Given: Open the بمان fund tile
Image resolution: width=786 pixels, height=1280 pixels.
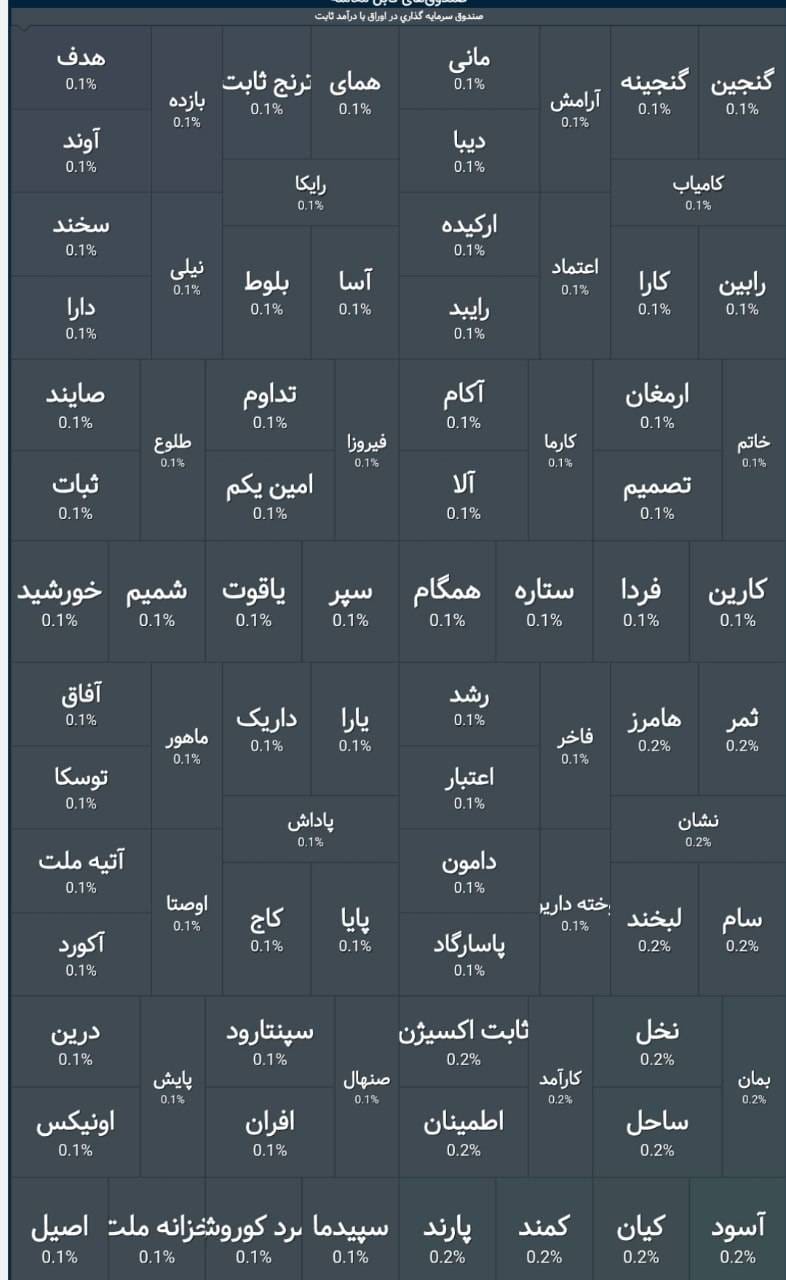Looking at the screenshot, I should (754, 1087).
